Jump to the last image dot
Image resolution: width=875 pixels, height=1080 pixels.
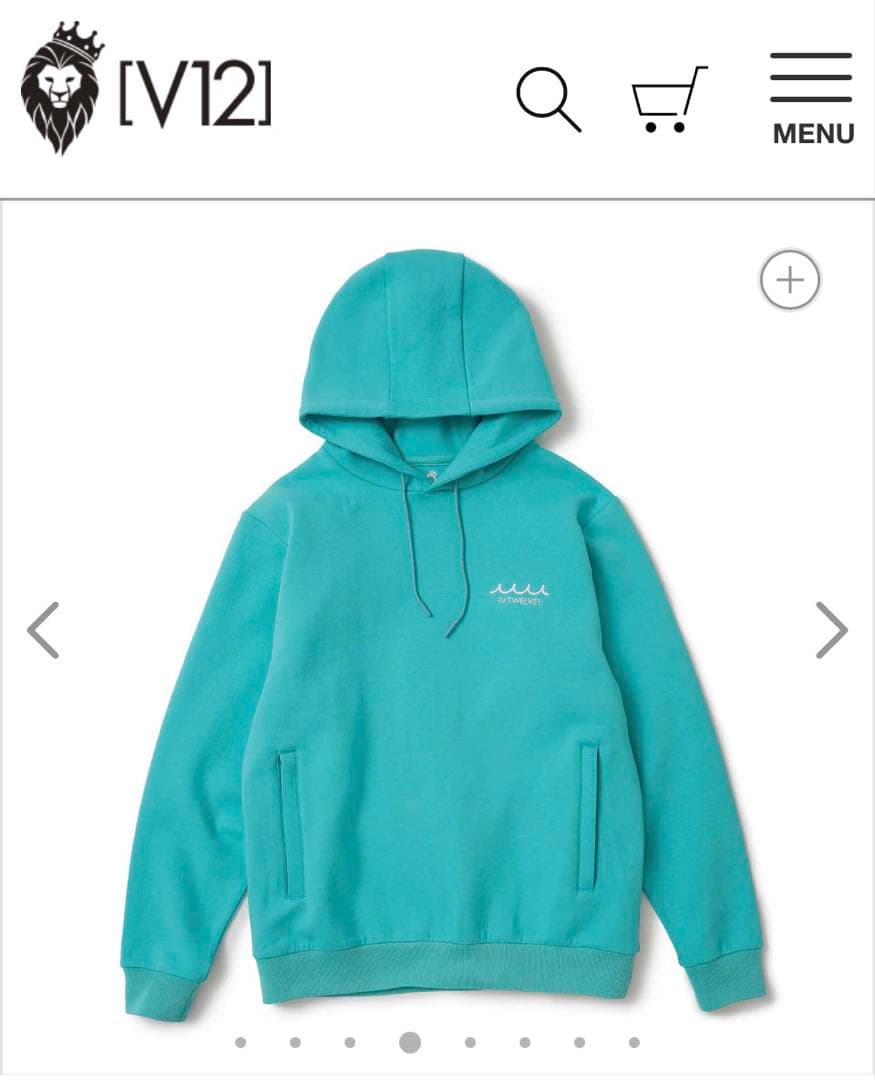(634, 1042)
